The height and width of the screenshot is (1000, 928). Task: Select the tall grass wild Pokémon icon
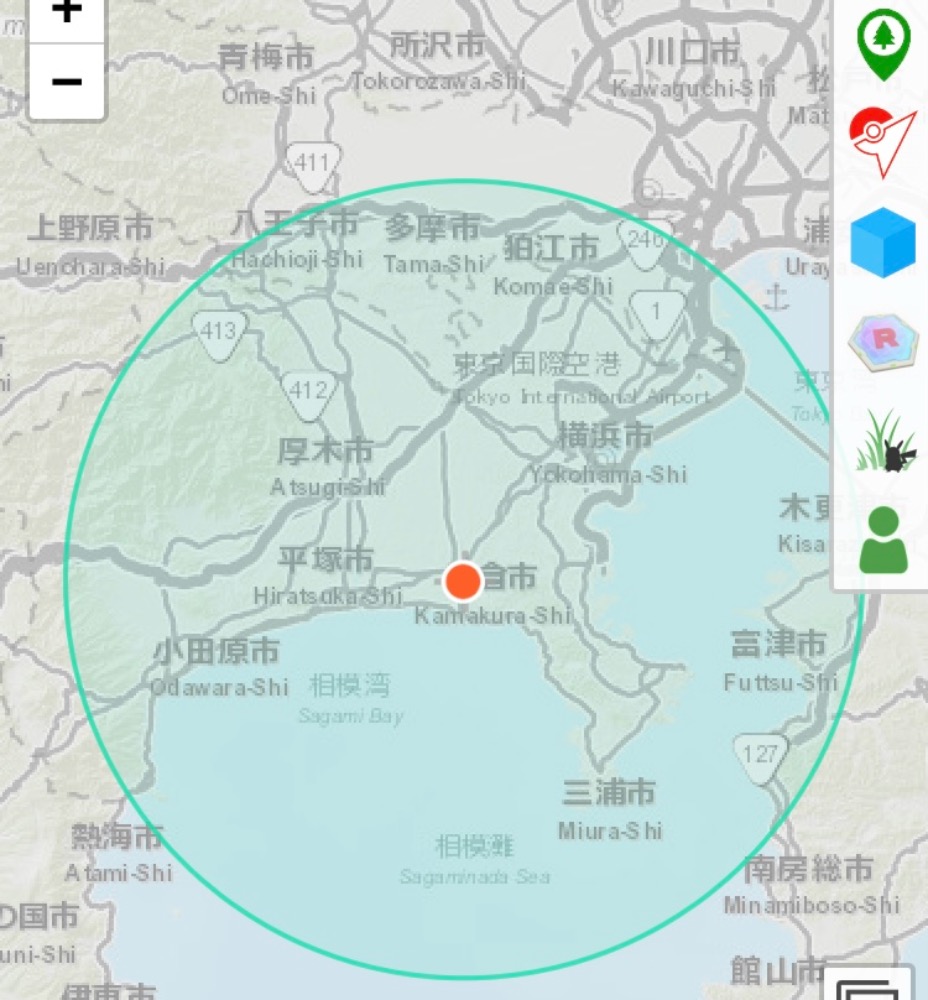tap(885, 442)
